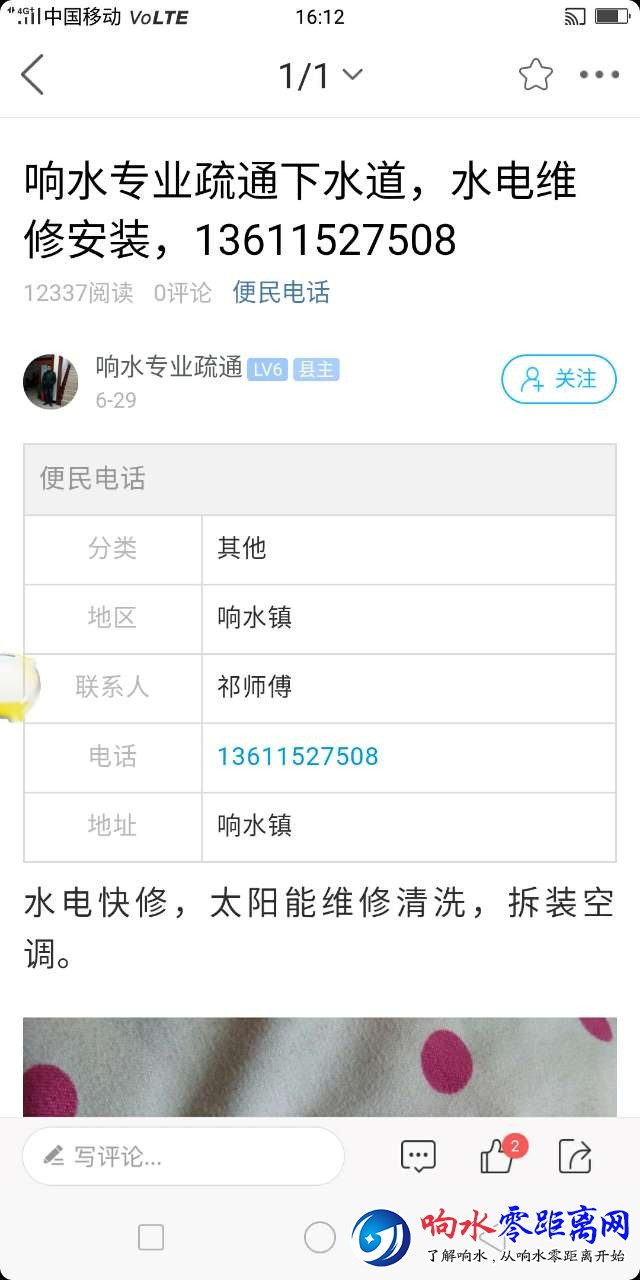This screenshot has height=1280, width=640.
Task: Go back using the top-left arrow
Action: tap(33, 75)
